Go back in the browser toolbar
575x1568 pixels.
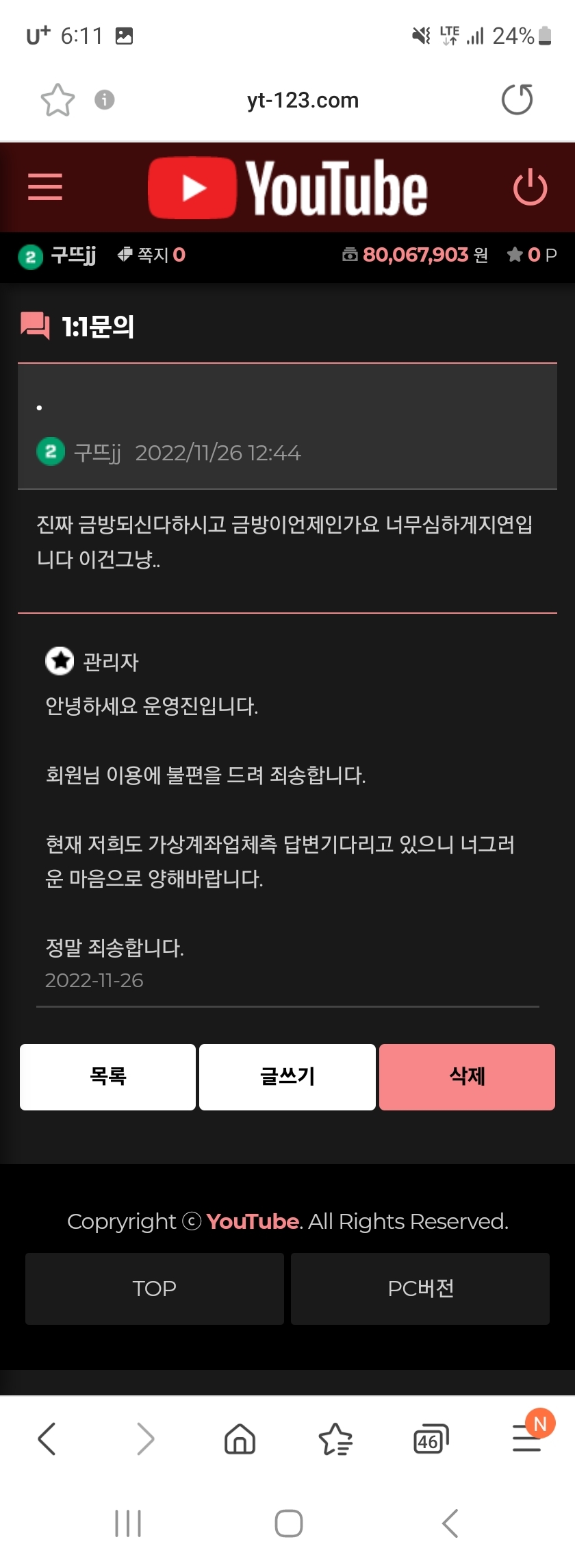coord(47,1438)
